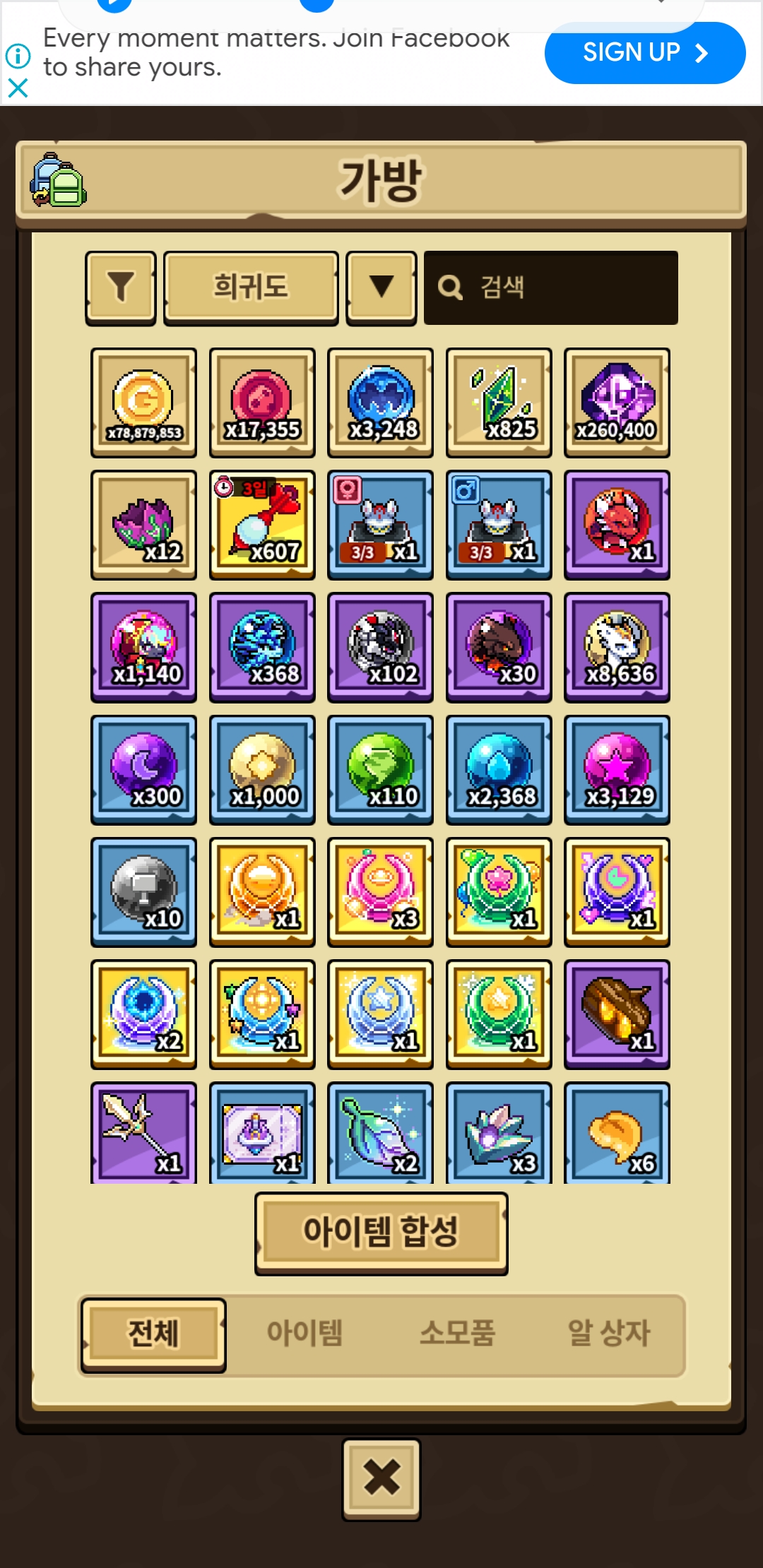
Task: Select the gold coin item x78,879,853
Action: coord(143,403)
